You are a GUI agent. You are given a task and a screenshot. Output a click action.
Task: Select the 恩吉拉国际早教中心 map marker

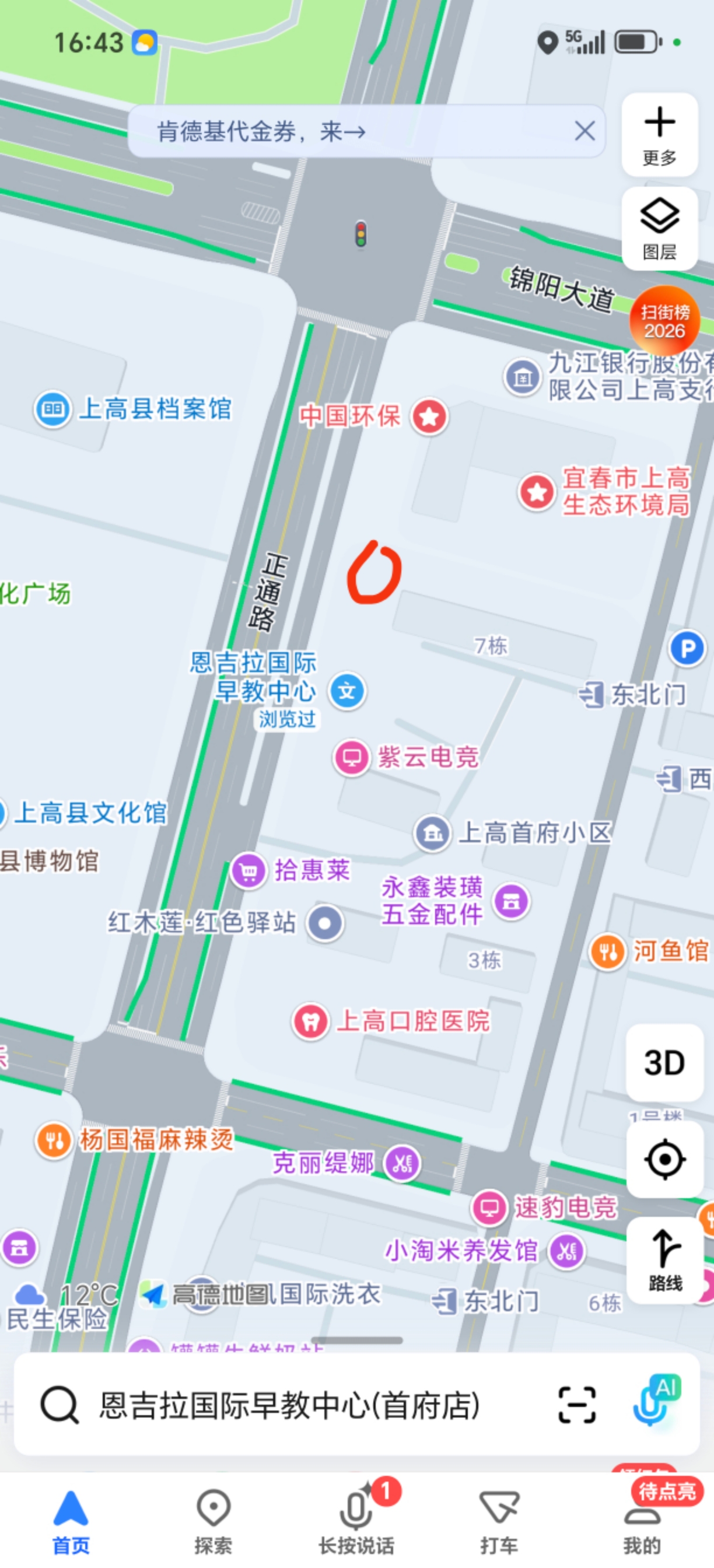[347, 691]
